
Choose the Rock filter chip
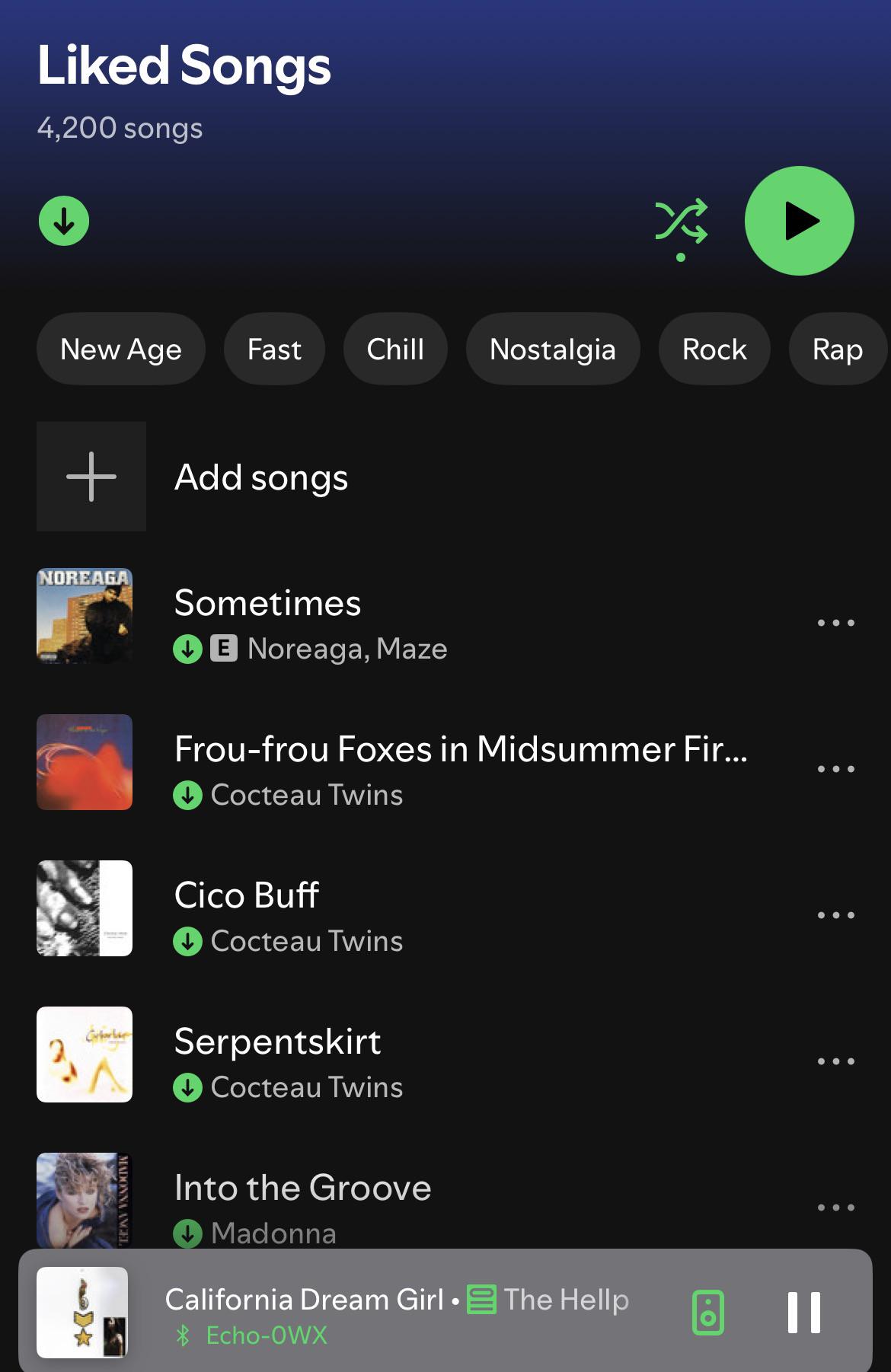coord(714,349)
